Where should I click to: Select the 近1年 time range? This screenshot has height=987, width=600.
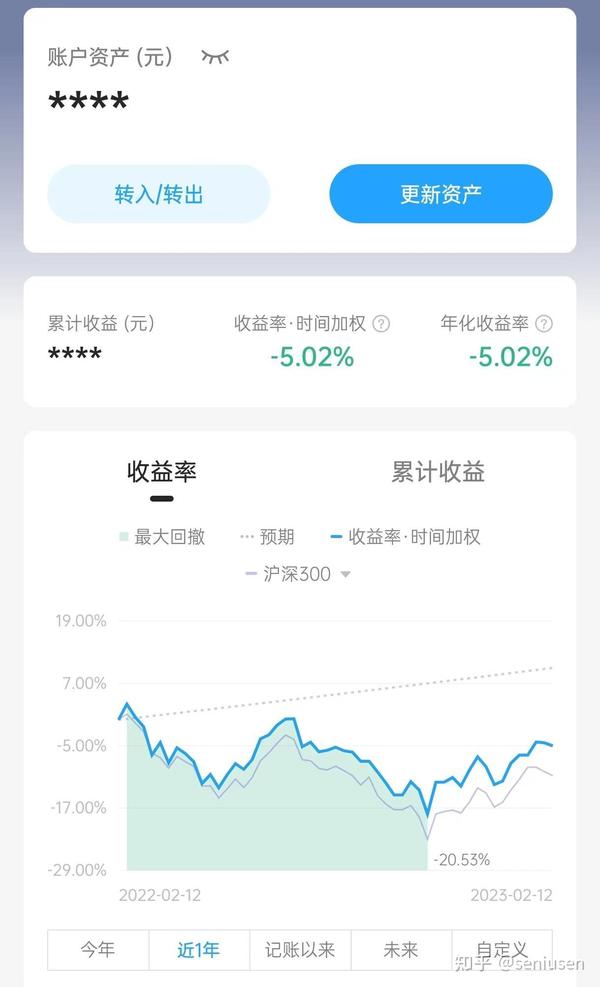coord(199,949)
